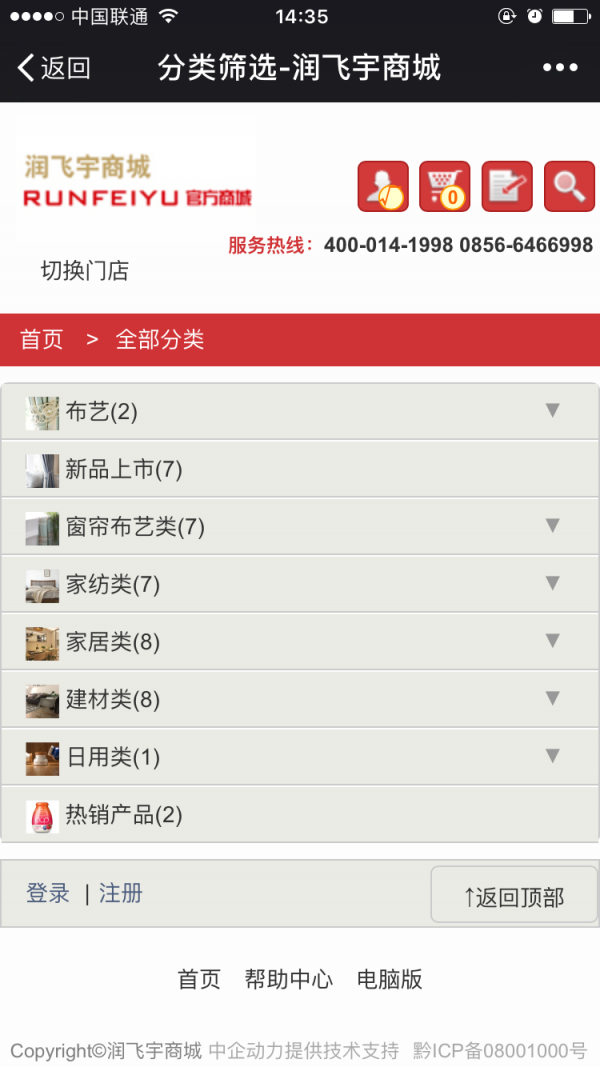Go back using the 返回 button
Image resolution: width=600 pixels, height=1067 pixels.
coord(54,68)
